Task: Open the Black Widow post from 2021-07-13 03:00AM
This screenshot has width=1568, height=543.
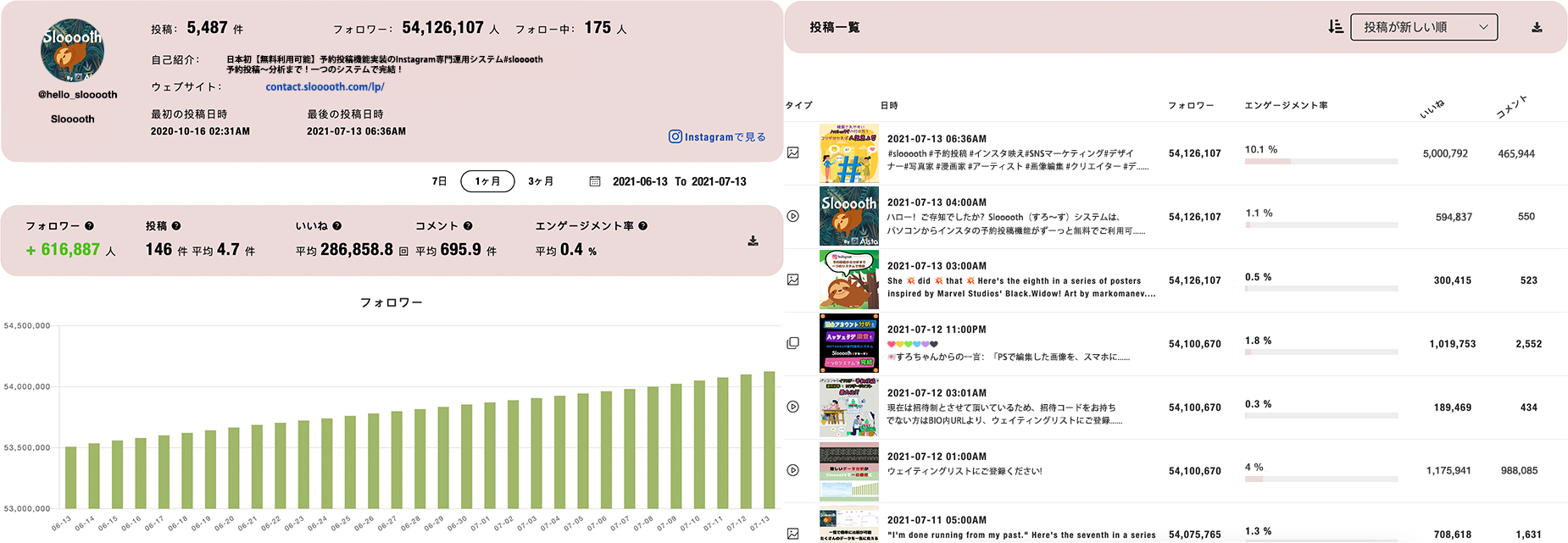Action: 849,280
